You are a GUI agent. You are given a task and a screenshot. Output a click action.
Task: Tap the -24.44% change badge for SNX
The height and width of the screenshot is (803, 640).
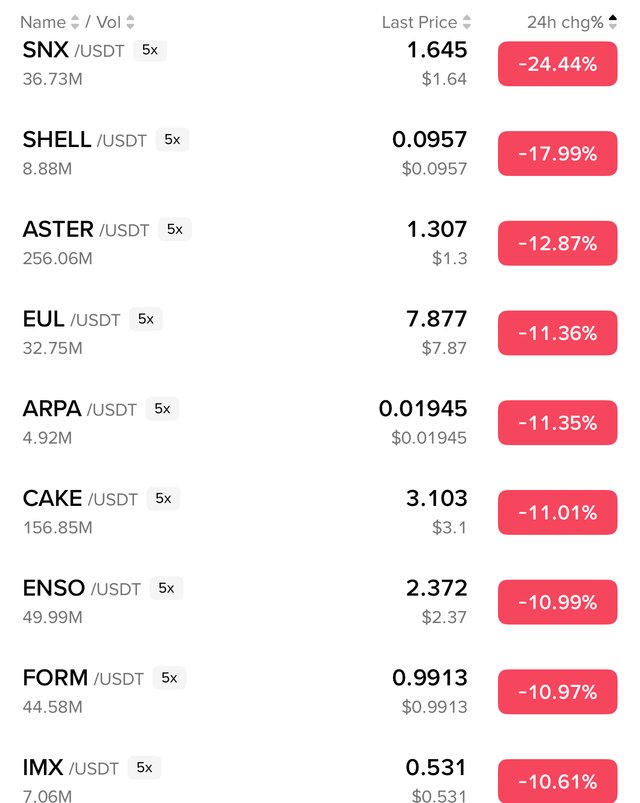coord(557,65)
